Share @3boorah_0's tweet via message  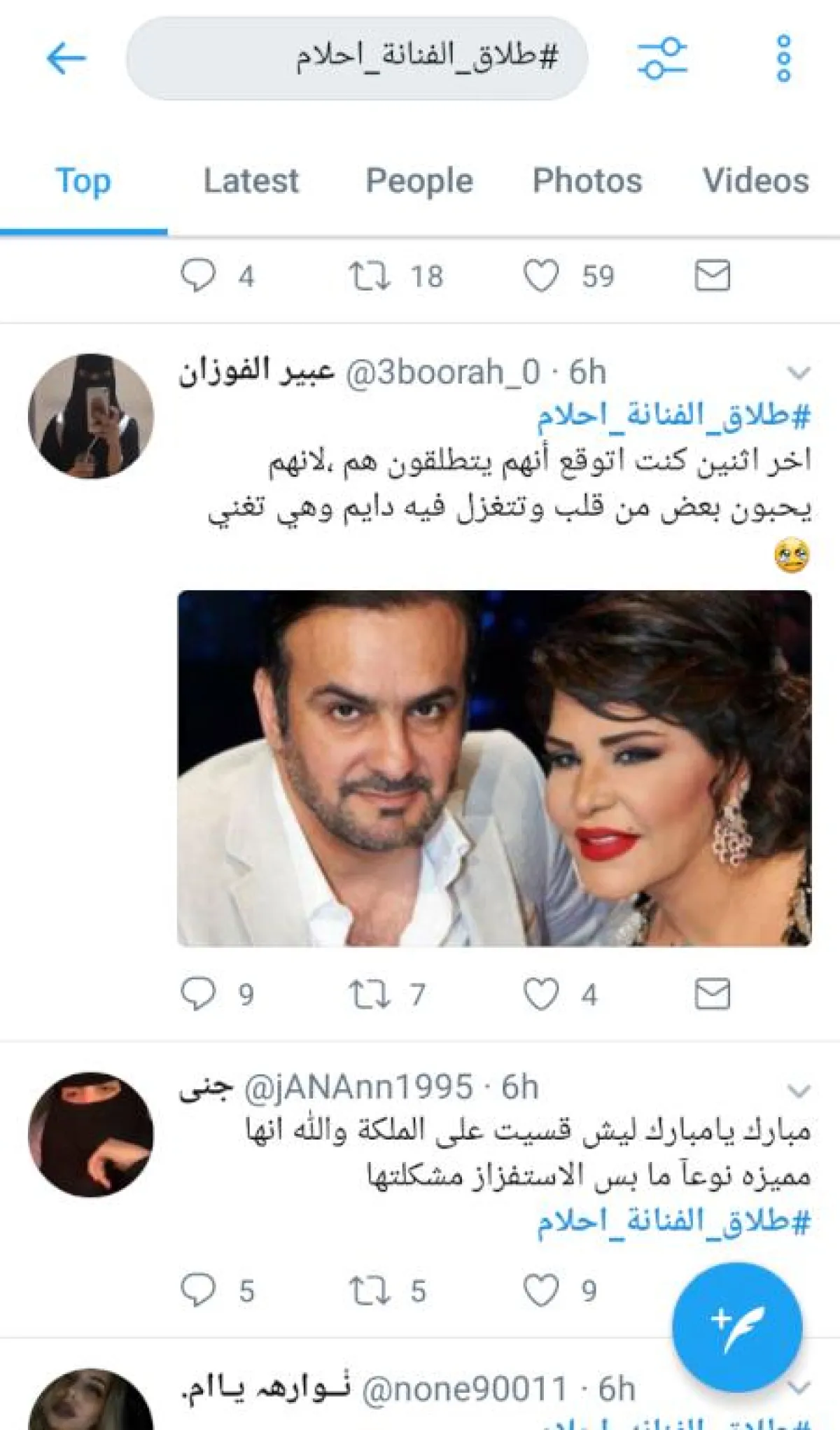[x=712, y=994]
